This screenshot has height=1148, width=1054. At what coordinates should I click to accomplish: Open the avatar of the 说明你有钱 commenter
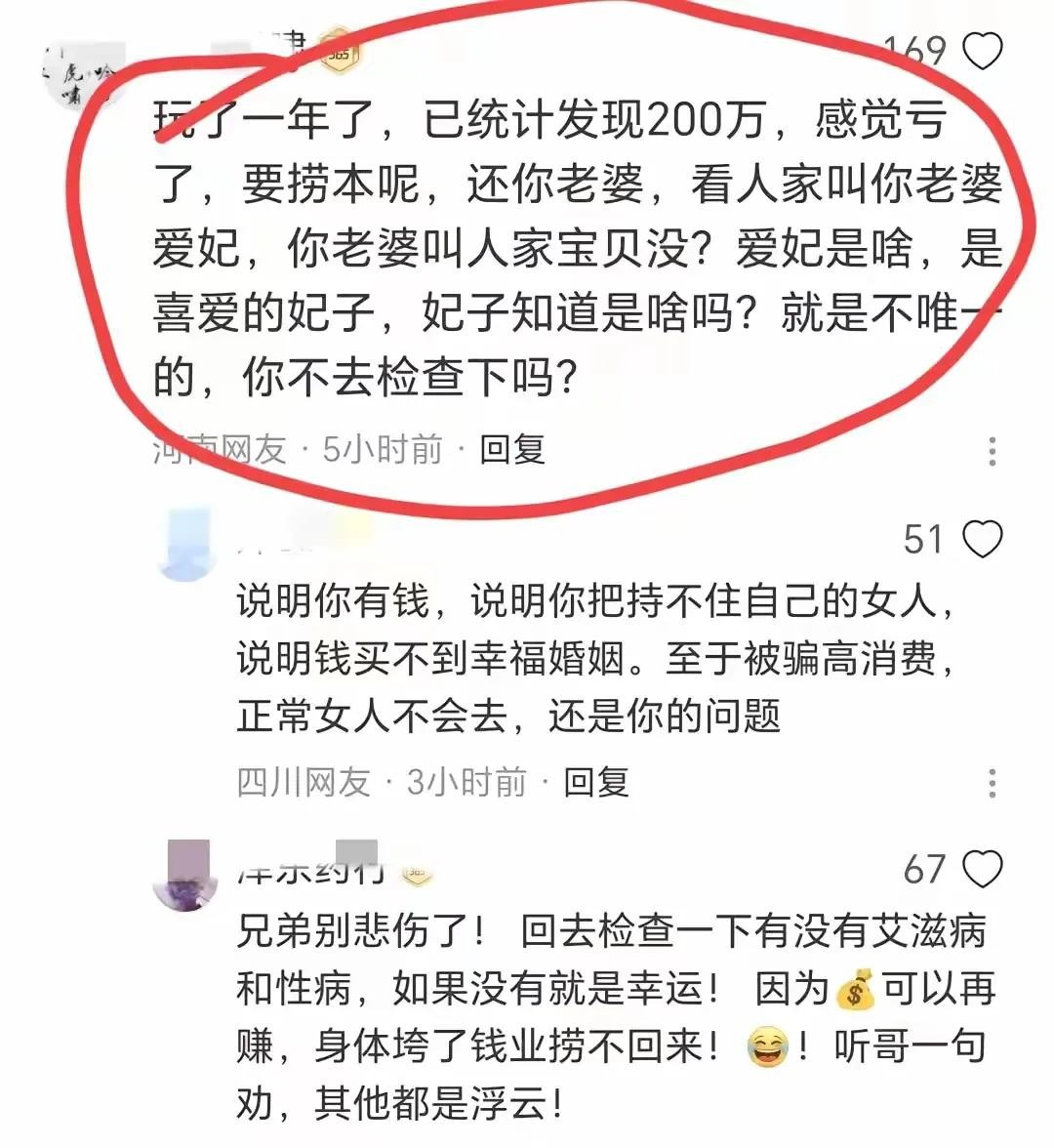tap(185, 546)
